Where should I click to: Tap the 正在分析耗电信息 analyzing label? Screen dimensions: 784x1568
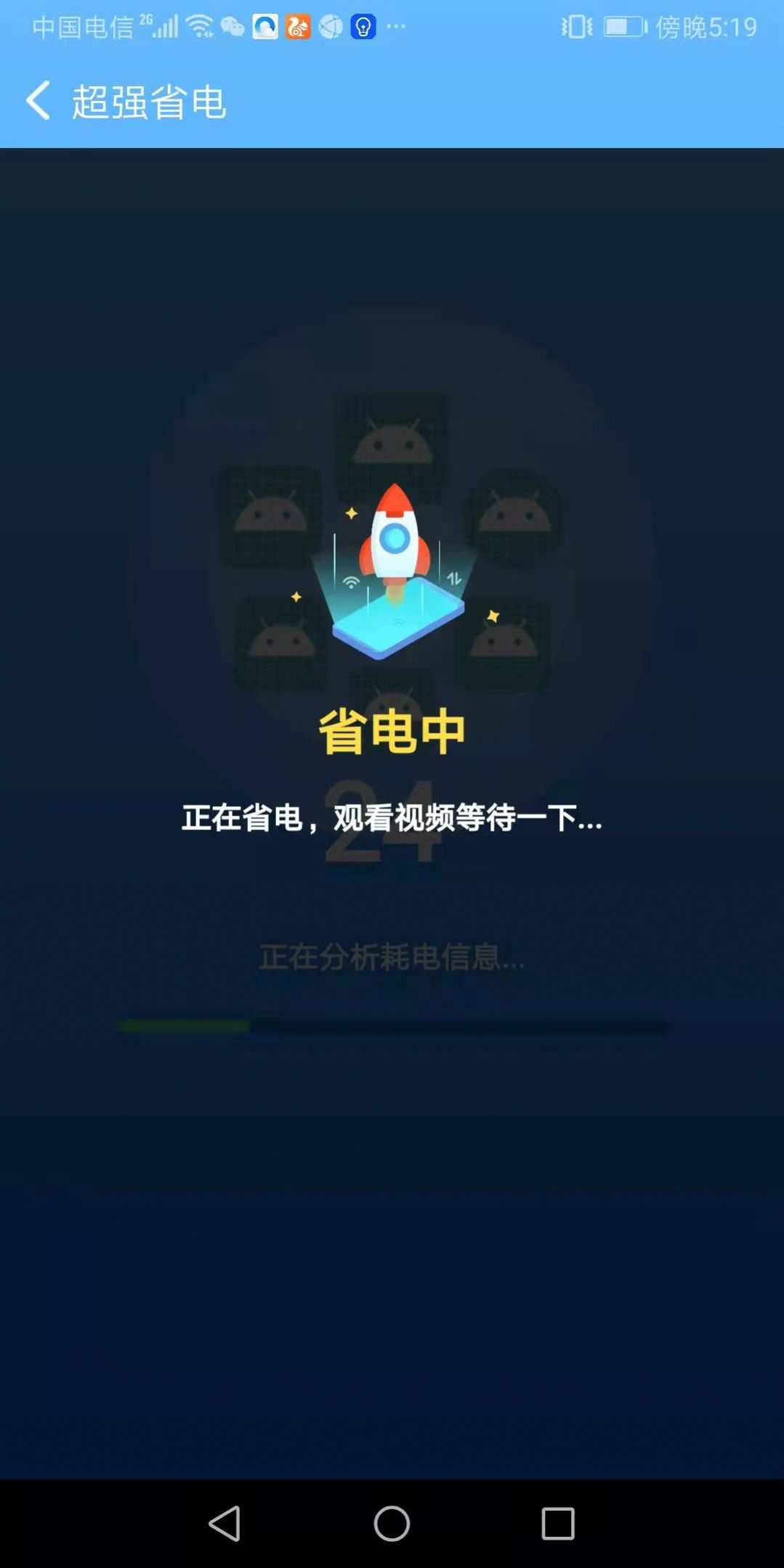click(392, 957)
